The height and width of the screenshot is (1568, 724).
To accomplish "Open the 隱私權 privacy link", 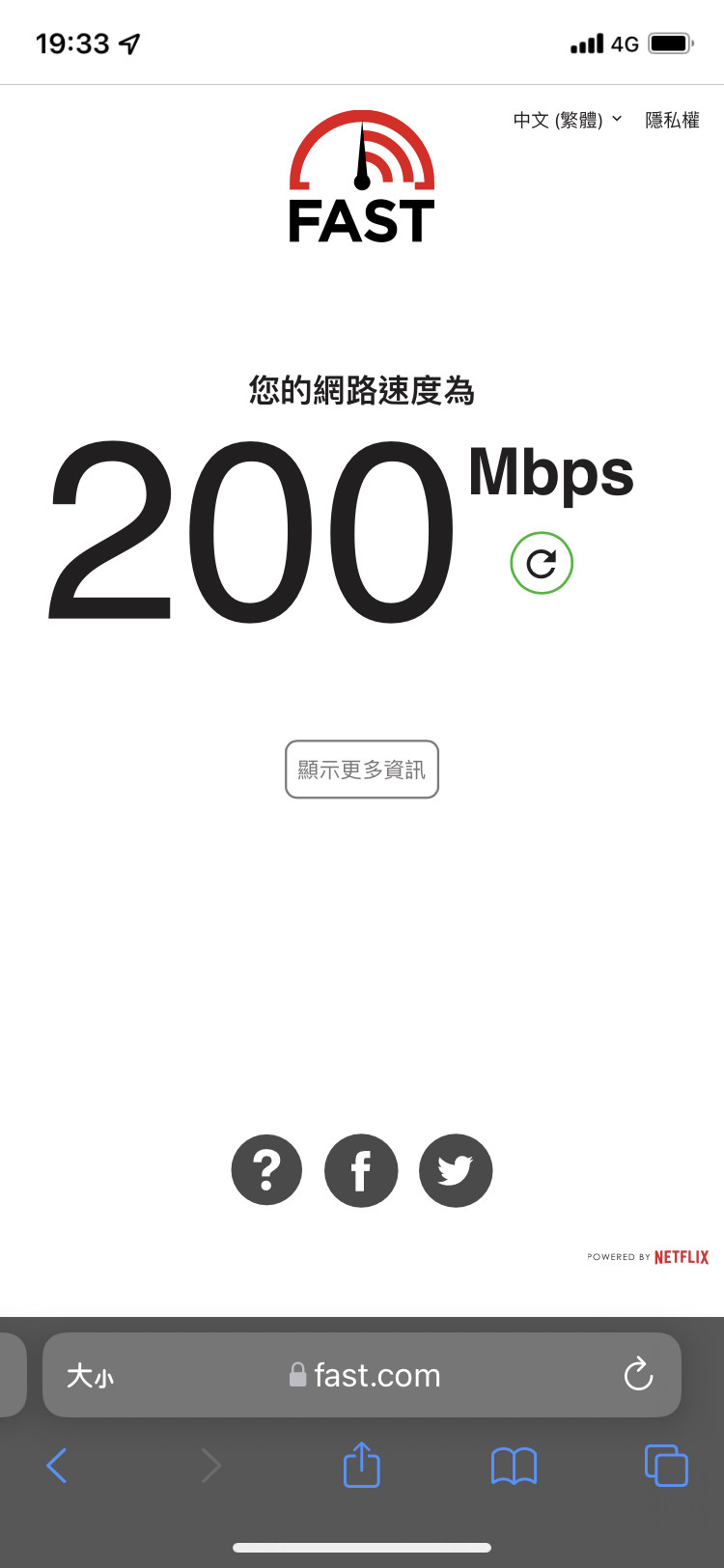I will 672,120.
